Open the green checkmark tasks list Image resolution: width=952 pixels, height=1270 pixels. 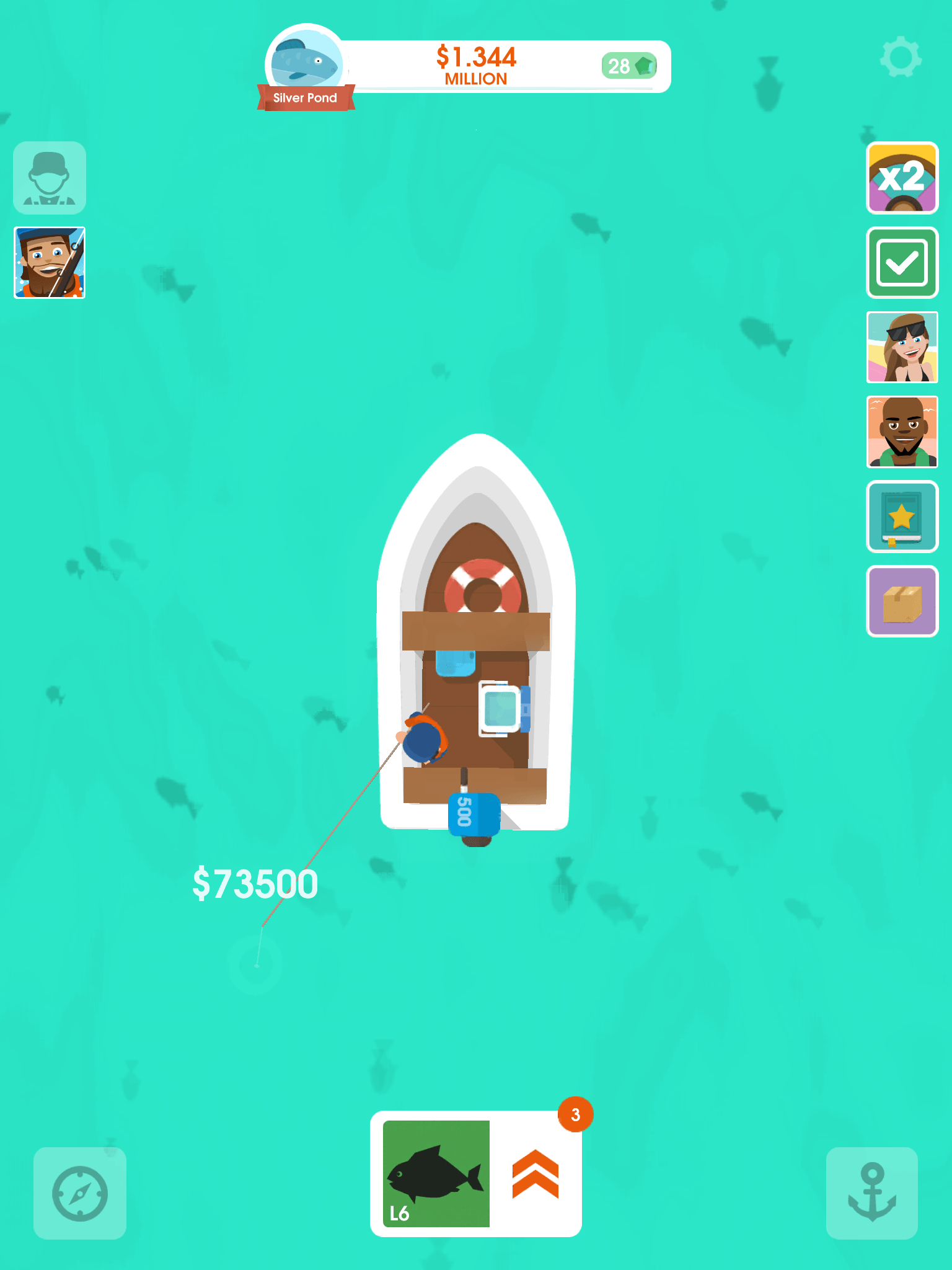(x=902, y=262)
